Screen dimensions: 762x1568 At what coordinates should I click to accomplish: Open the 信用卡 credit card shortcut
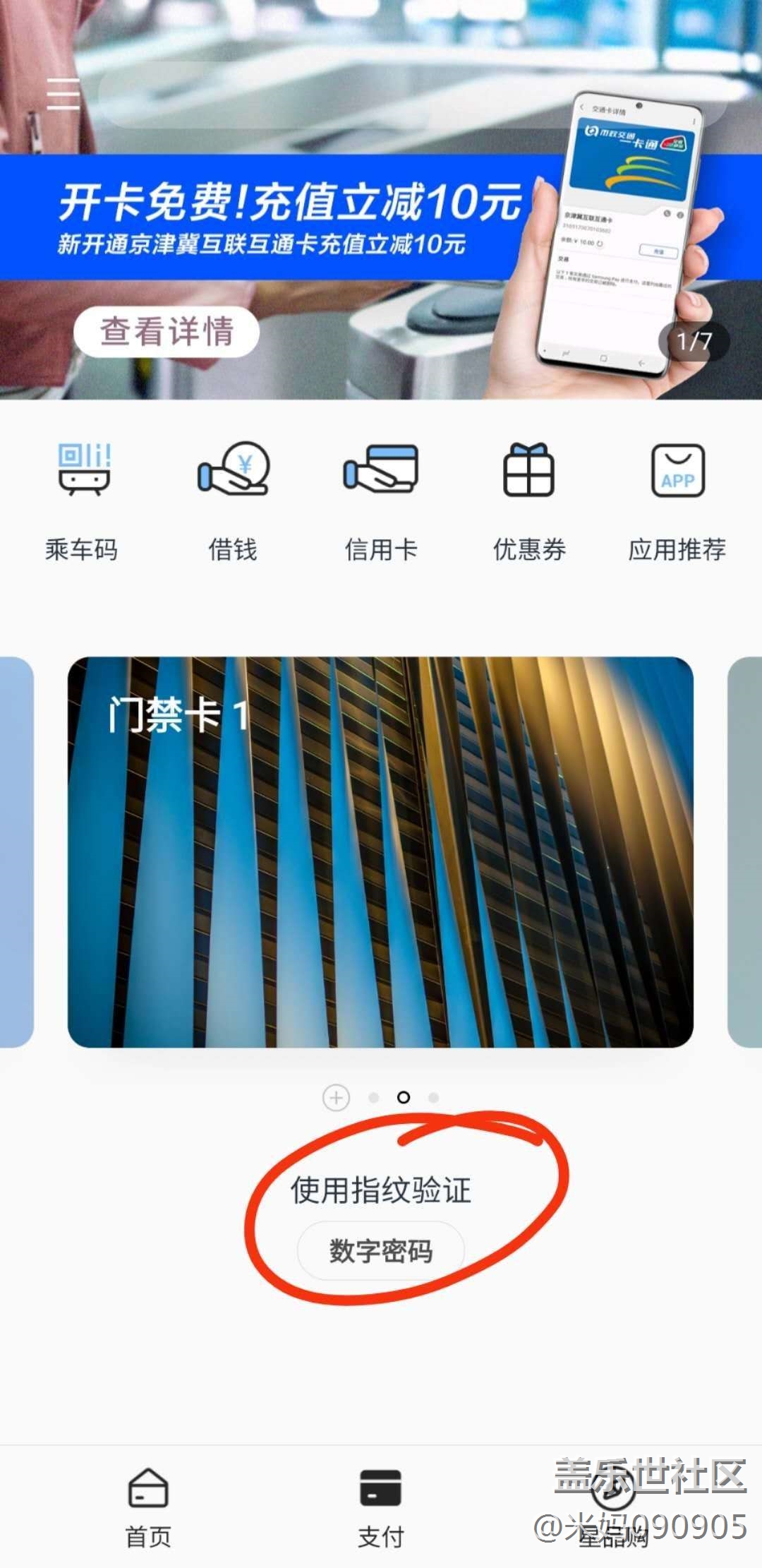coord(381,500)
